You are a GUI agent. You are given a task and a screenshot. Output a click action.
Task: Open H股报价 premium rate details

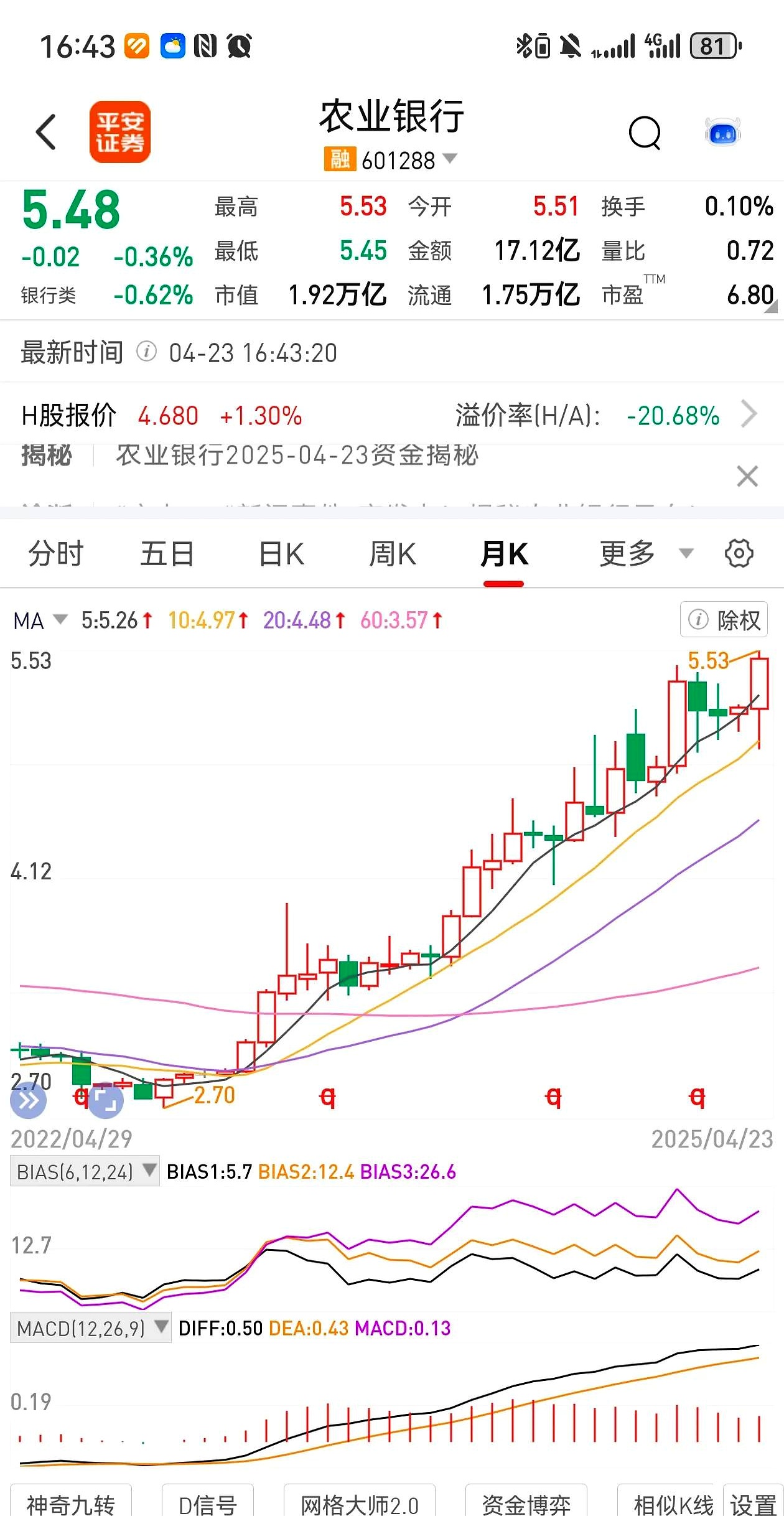(x=749, y=414)
